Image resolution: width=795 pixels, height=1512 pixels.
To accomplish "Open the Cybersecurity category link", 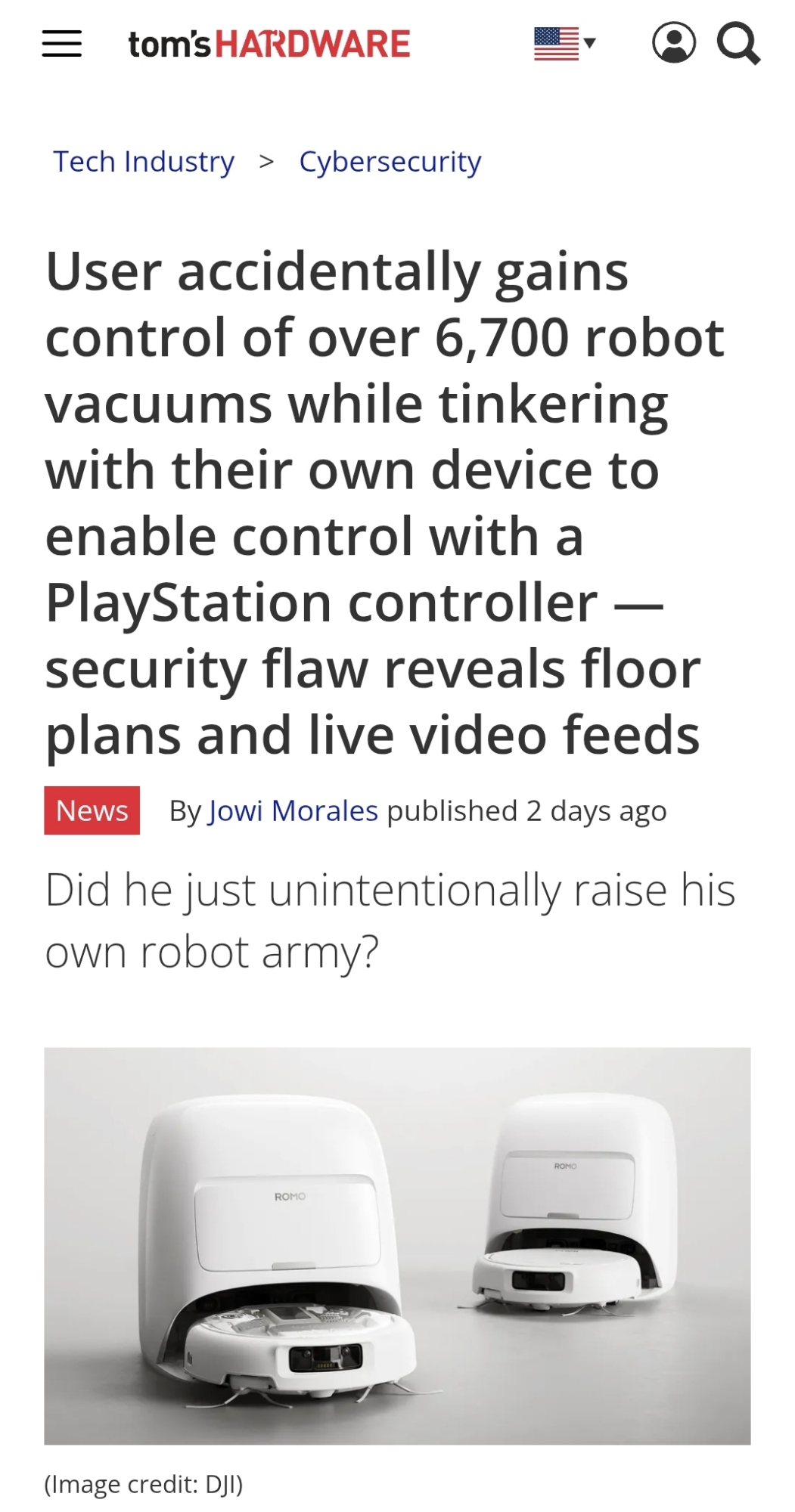I will coord(390,161).
